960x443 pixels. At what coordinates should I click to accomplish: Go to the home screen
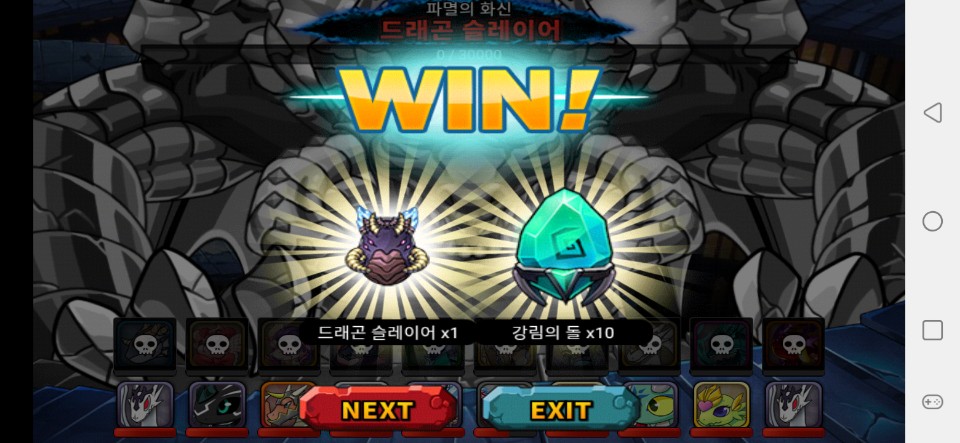pyautogui.click(x=932, y=221)
